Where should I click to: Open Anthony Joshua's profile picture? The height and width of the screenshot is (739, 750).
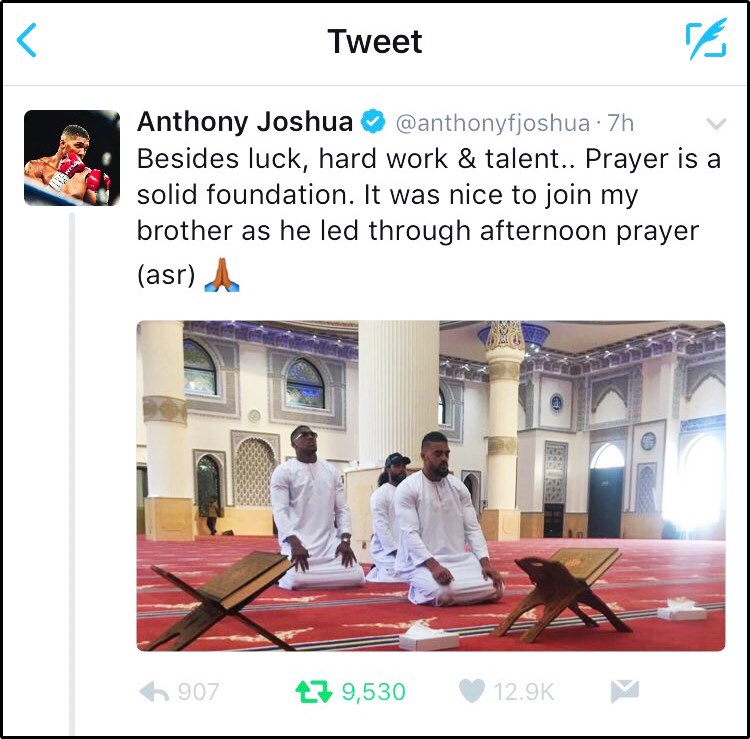coord(71,157)
